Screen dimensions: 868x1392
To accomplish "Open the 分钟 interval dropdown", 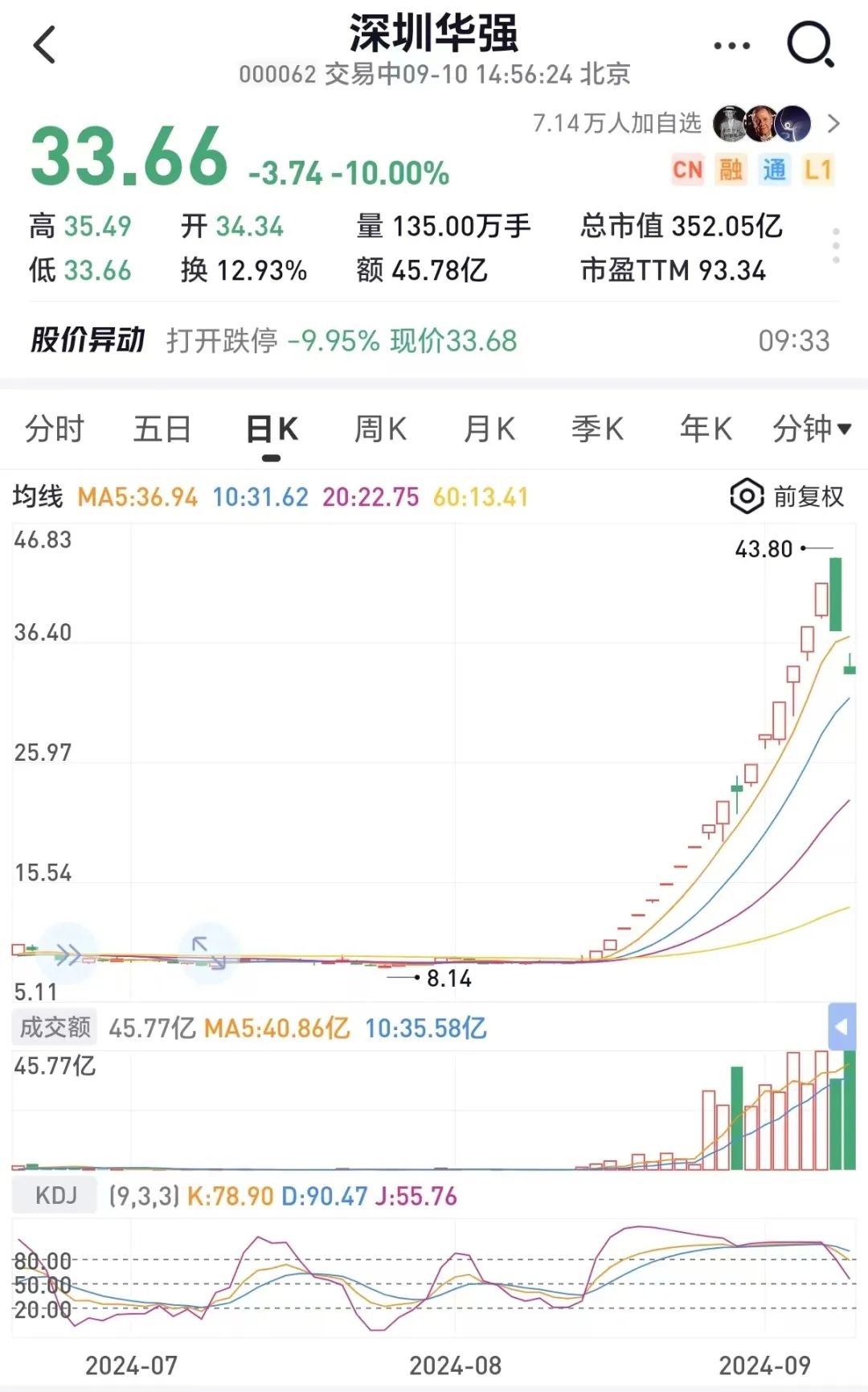I will pos(812,429).
